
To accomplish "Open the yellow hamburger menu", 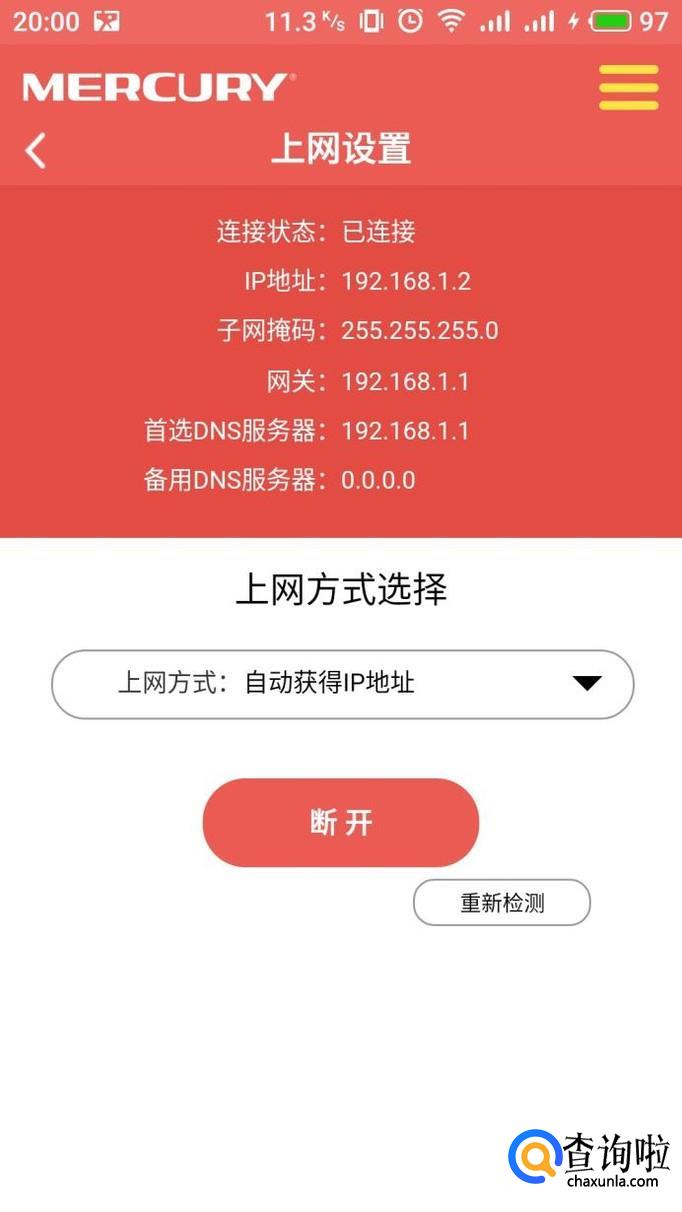I will tap(628, 88).
